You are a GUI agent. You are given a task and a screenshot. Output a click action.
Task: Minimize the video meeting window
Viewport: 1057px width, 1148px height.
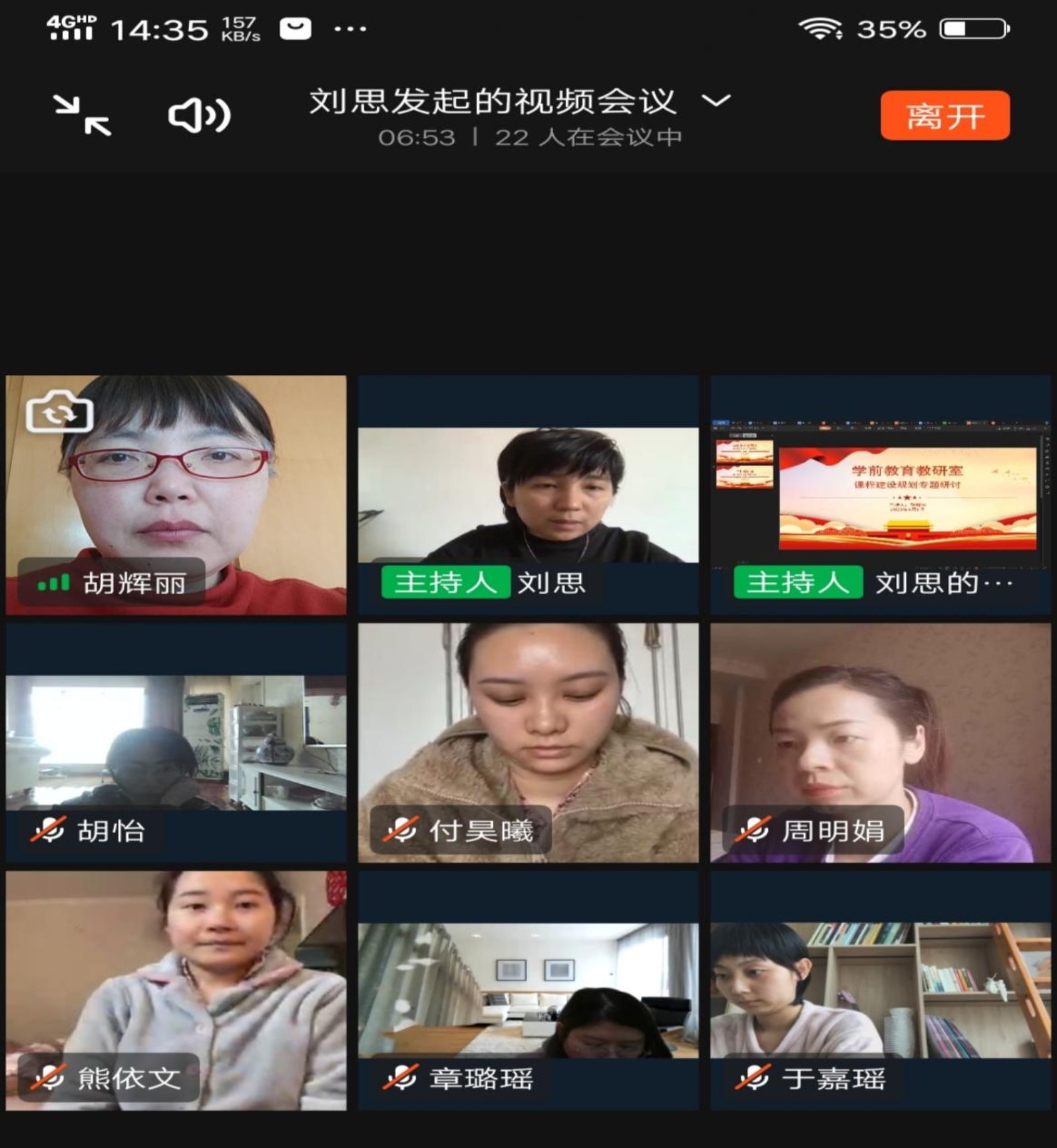click(x=83, y=116)
